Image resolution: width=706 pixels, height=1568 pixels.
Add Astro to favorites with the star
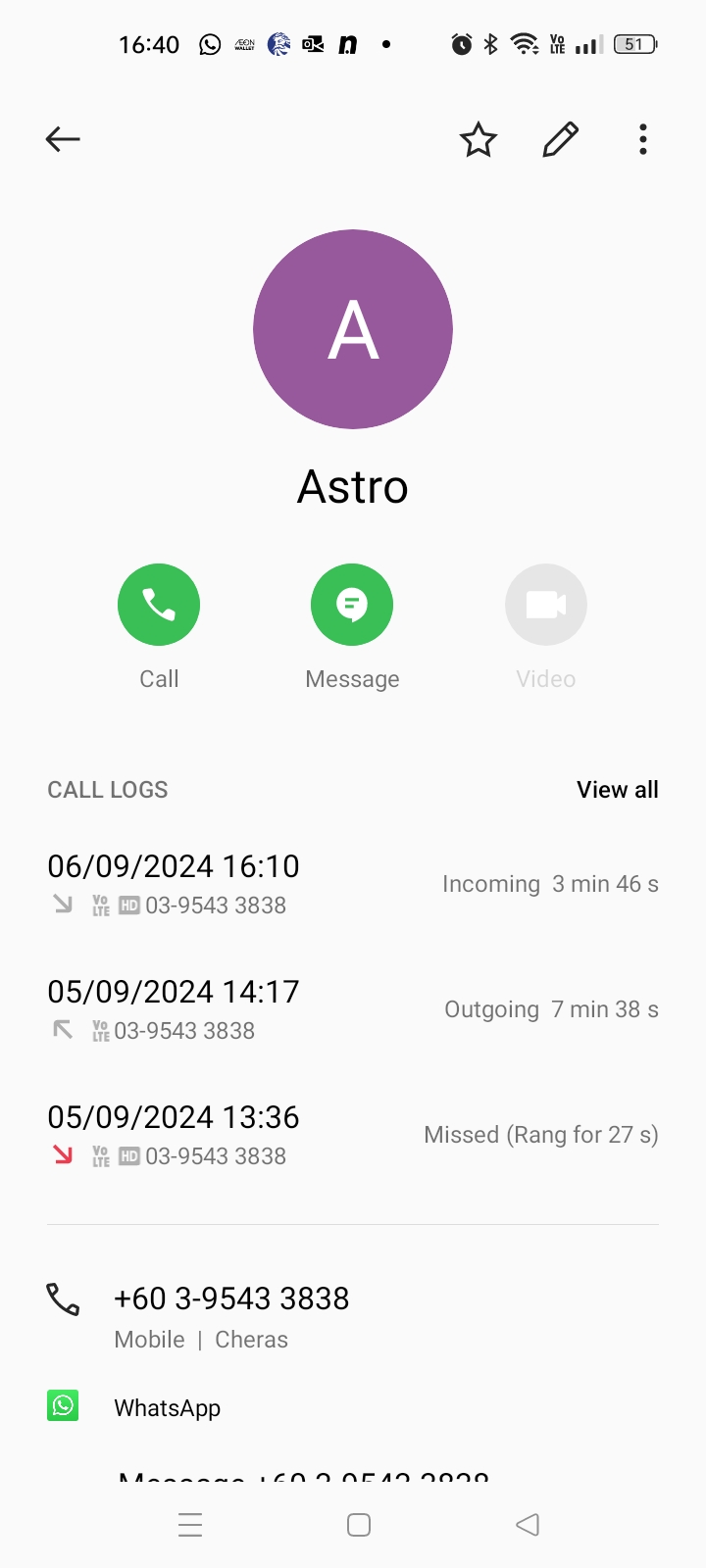click(x=479, y=139)
